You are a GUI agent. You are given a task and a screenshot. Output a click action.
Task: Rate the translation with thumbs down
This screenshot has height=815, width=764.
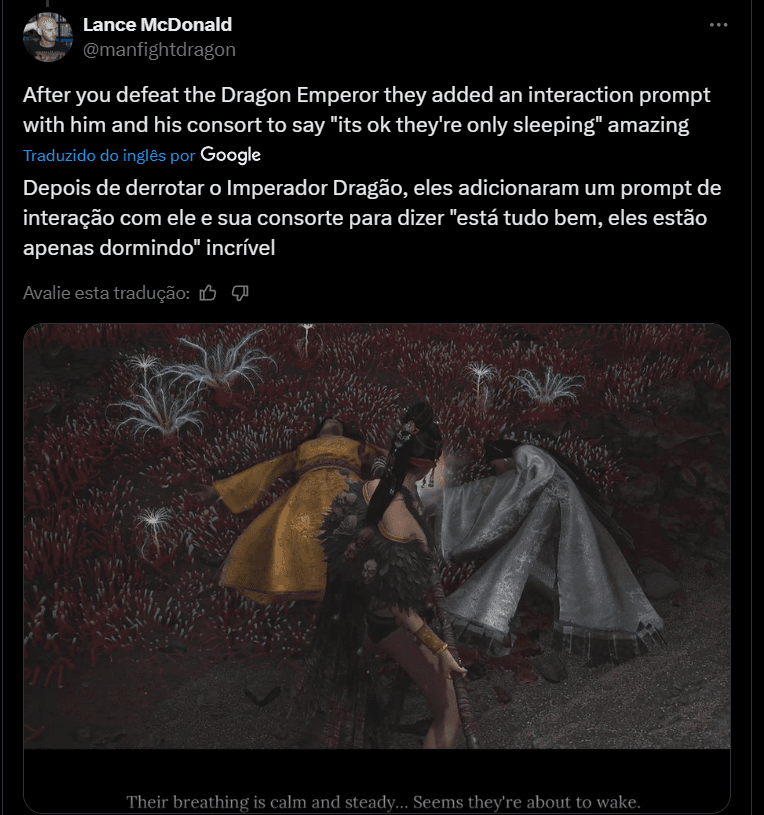point(240,293)
